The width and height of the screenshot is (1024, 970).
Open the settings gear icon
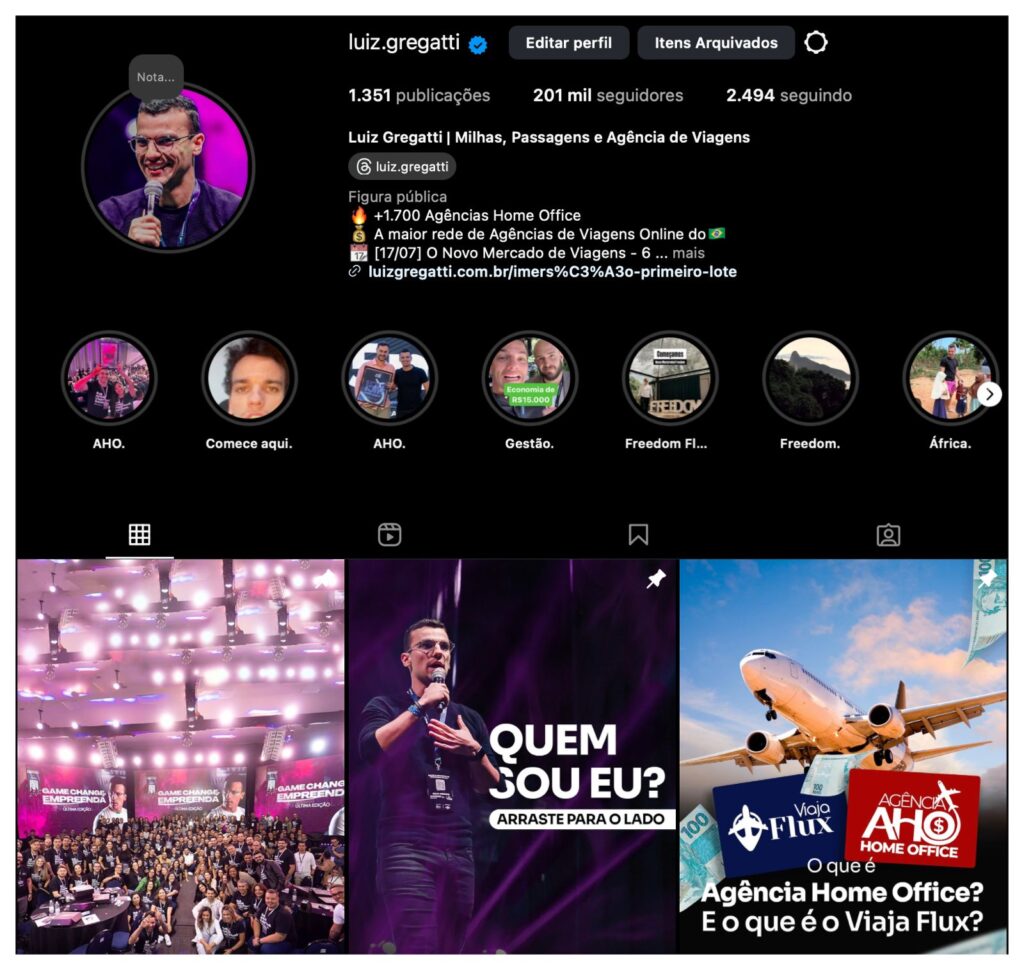tap(816, 43)
